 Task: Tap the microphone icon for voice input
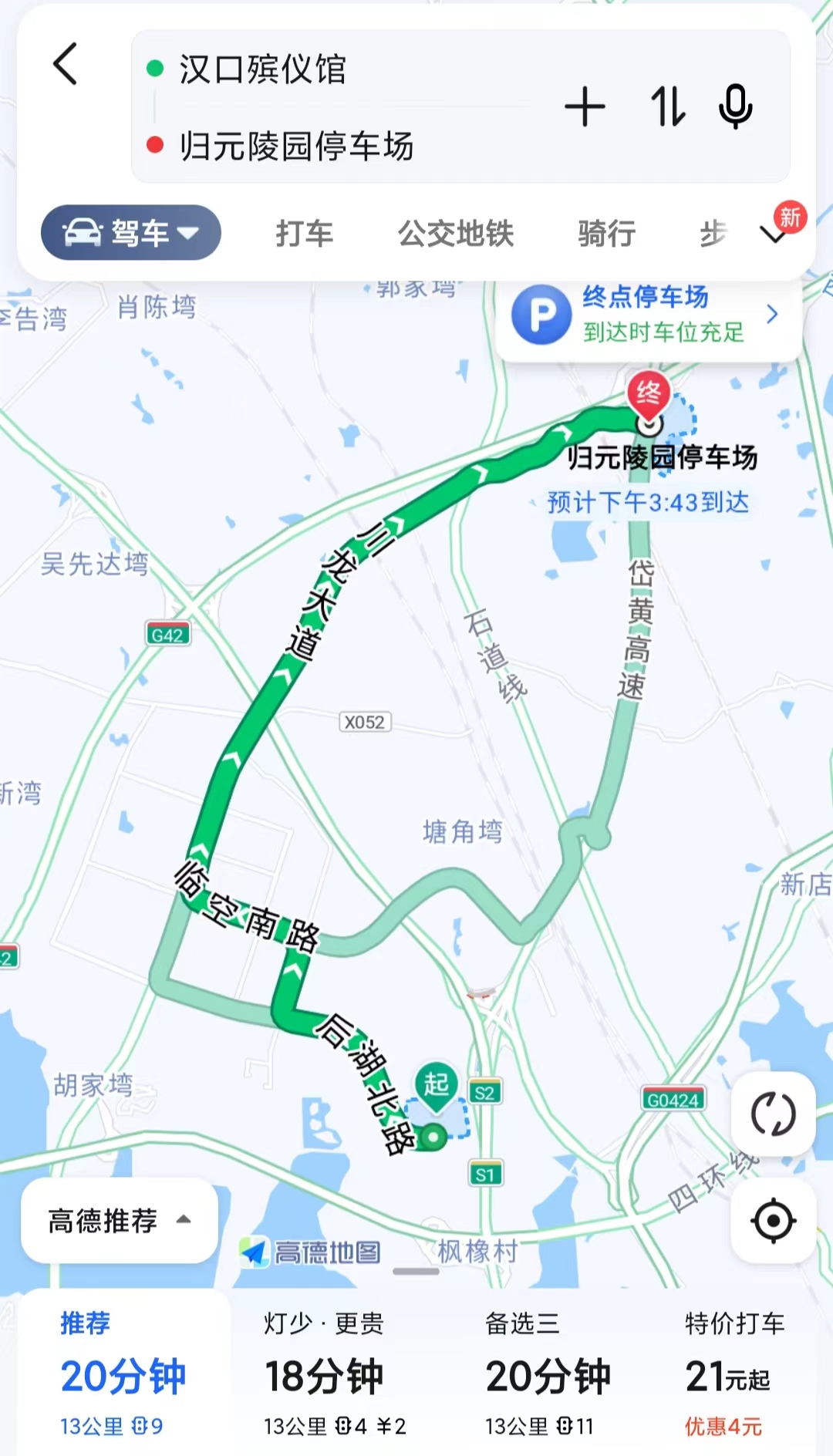tap(736, 108)
